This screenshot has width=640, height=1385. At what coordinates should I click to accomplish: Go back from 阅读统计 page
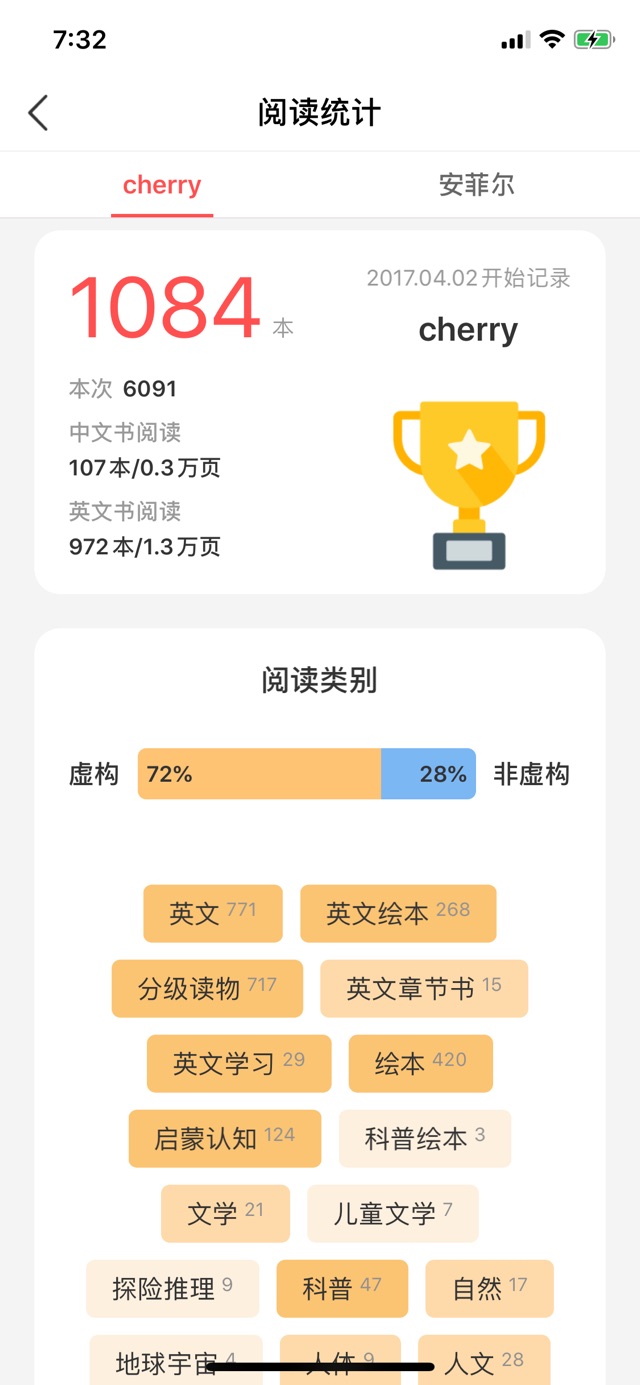click(x=38, y=113)
